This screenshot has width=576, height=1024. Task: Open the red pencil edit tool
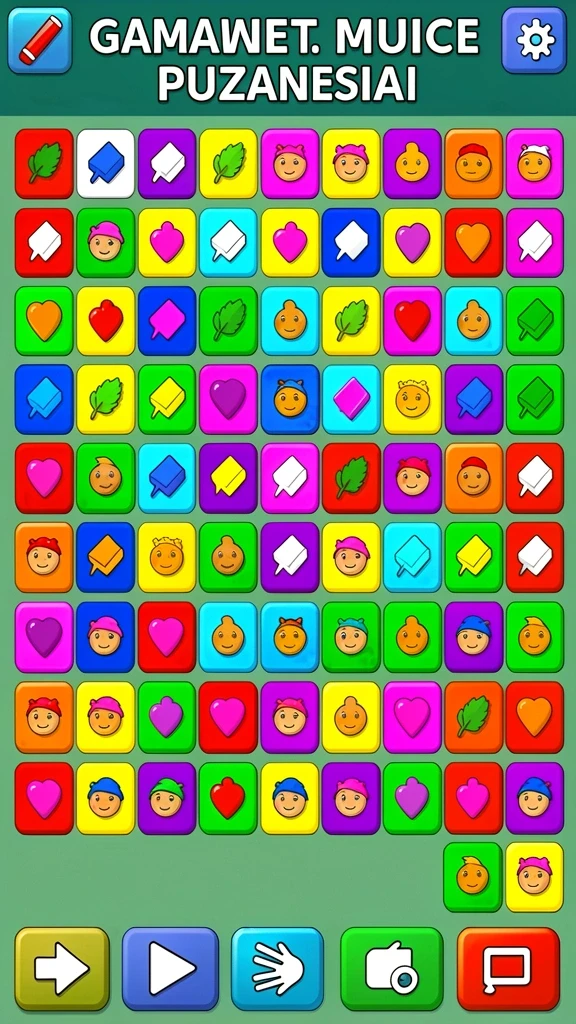pyautogui.click(x=40, y=40)
